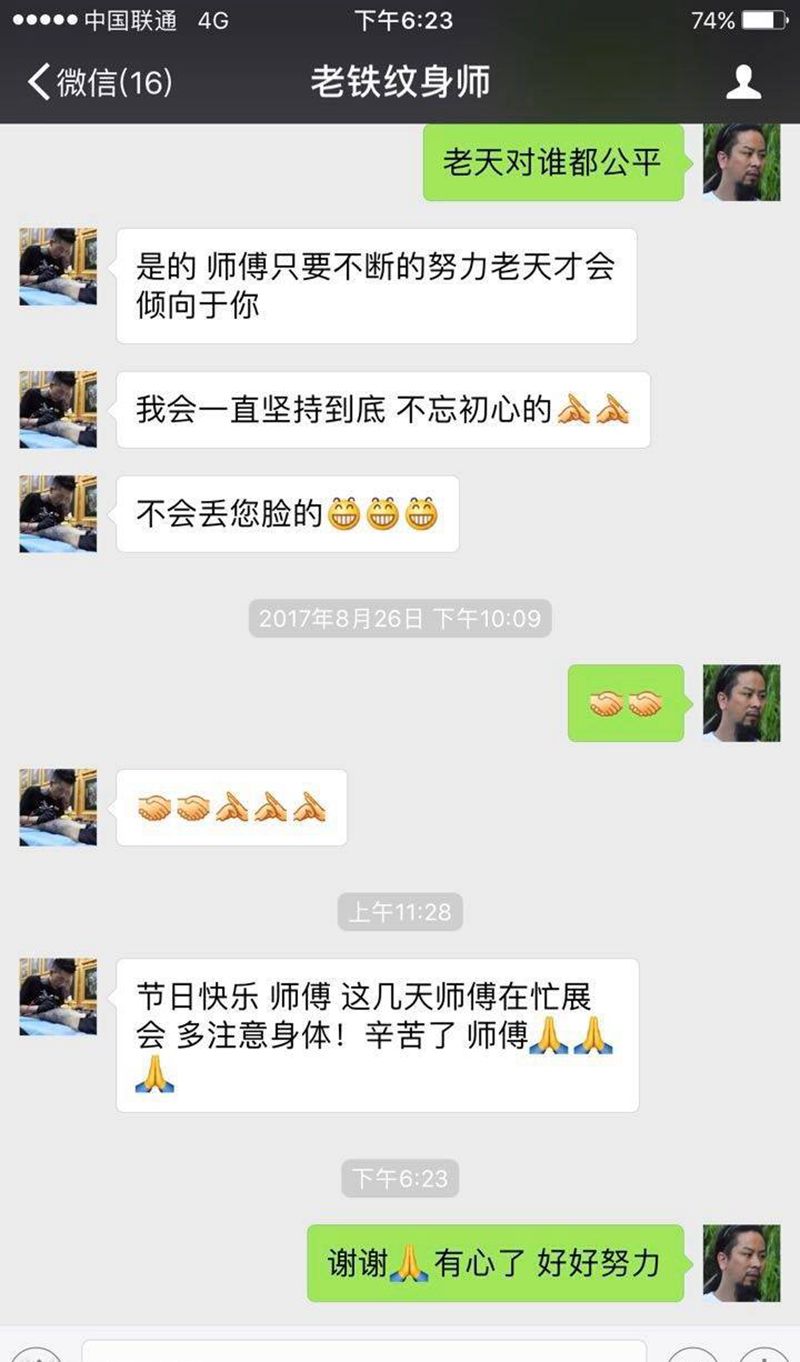Screen dimensions: 800x1362
Task: Tap the message input field
Action: (x=365, y=1352)
